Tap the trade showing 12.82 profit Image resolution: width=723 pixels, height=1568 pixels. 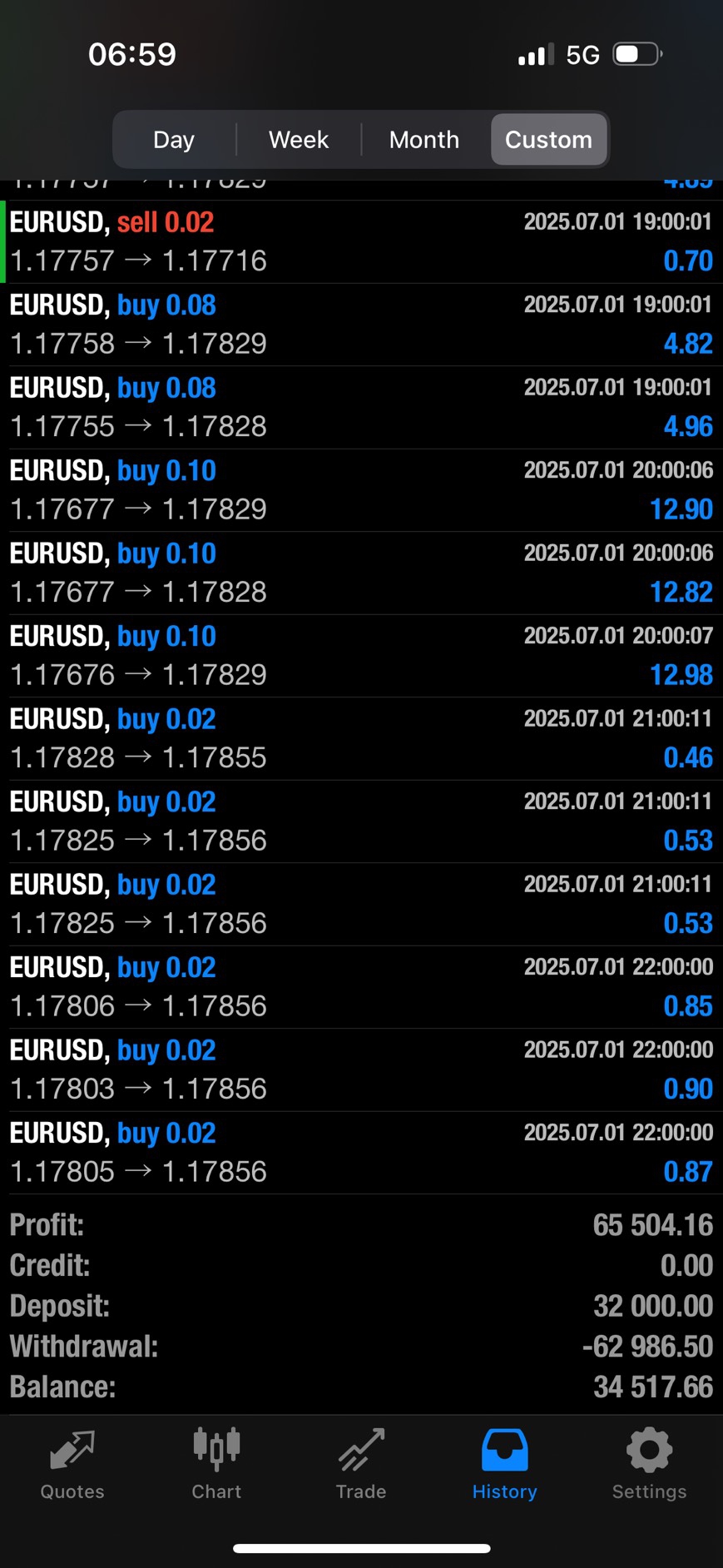pos(361,573)
